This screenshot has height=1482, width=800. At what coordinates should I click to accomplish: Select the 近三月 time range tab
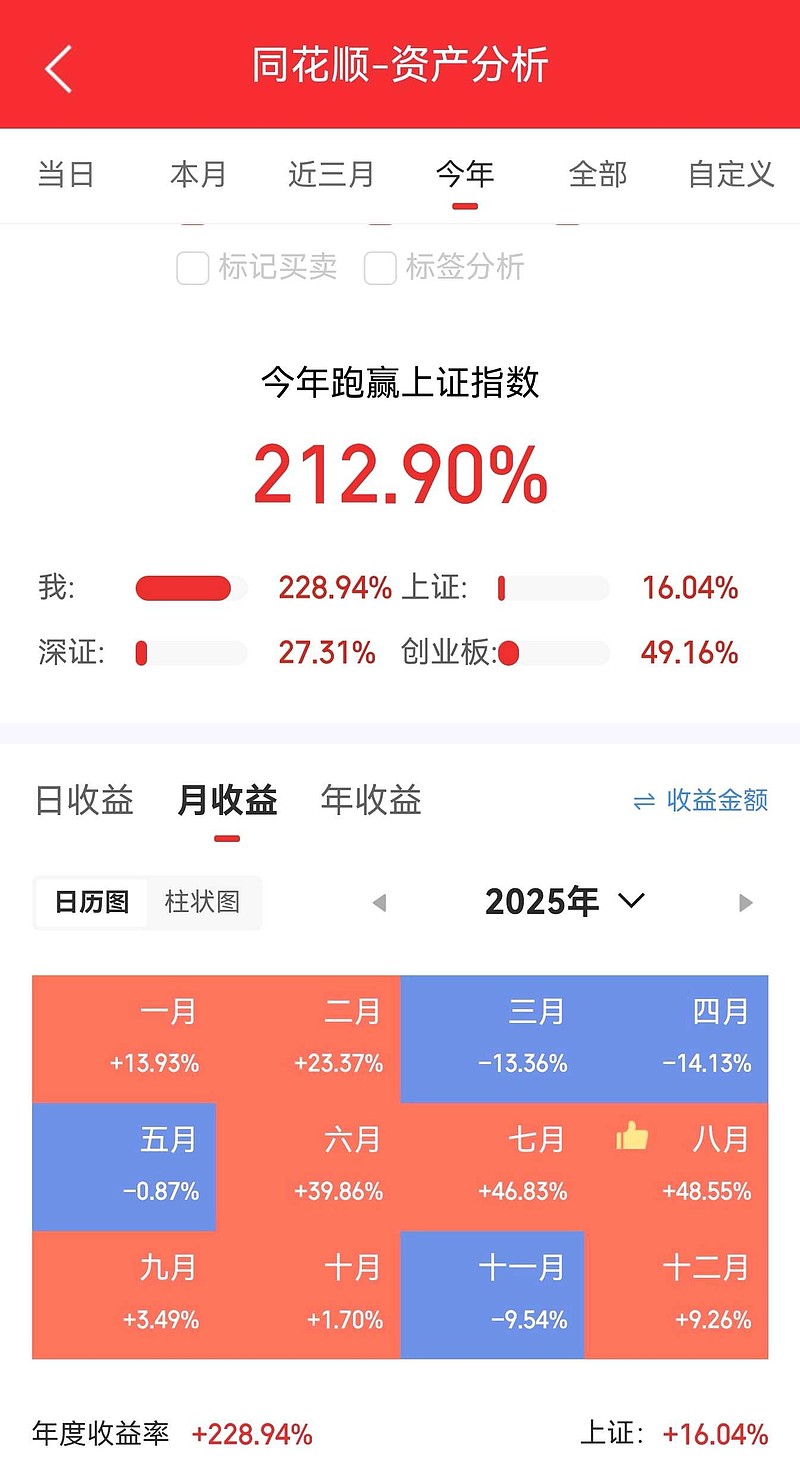click(330, 174)
